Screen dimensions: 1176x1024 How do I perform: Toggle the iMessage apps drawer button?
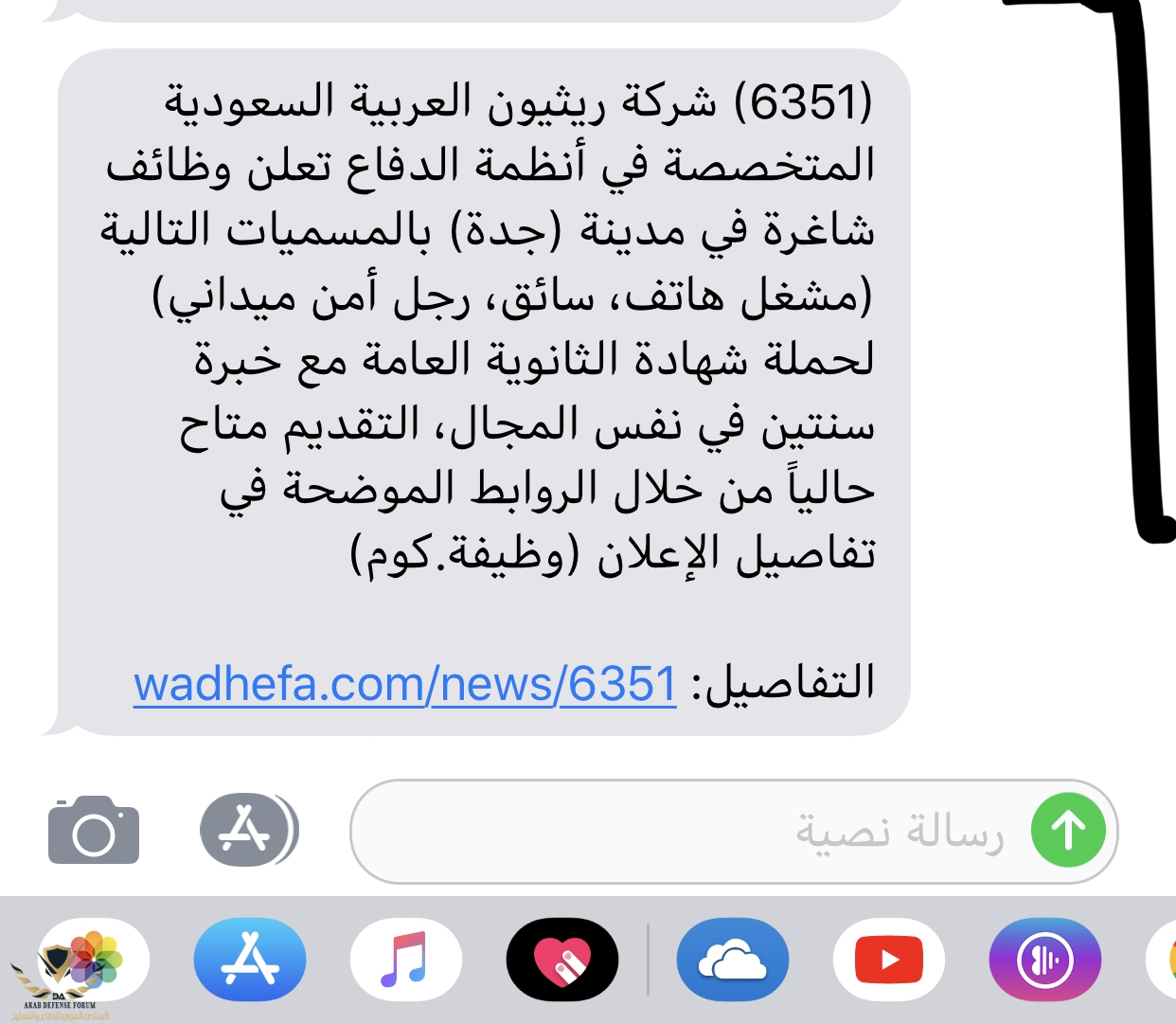pyautogui.click(x=248, y=830)
